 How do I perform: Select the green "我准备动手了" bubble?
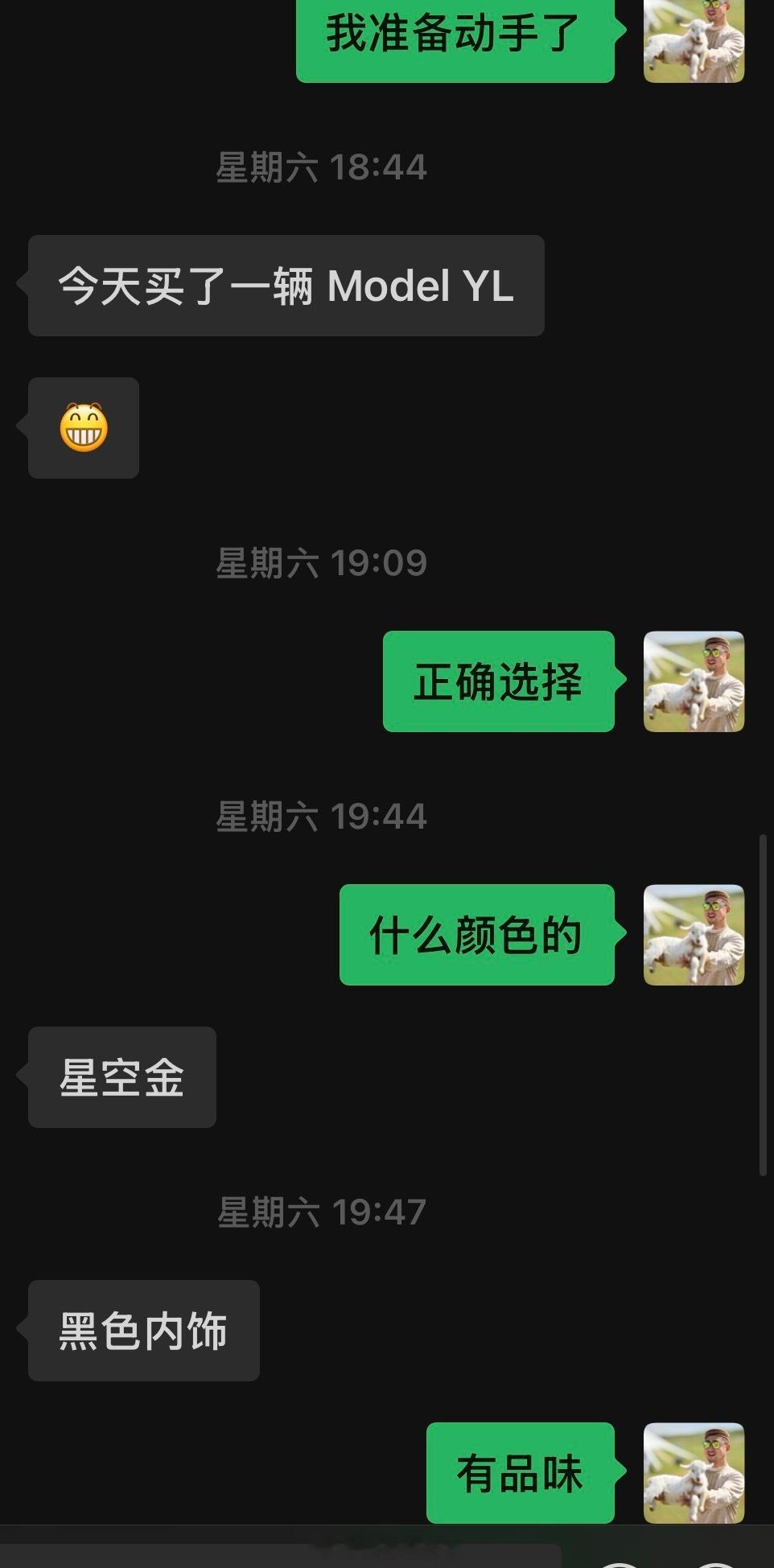point(455,34)
